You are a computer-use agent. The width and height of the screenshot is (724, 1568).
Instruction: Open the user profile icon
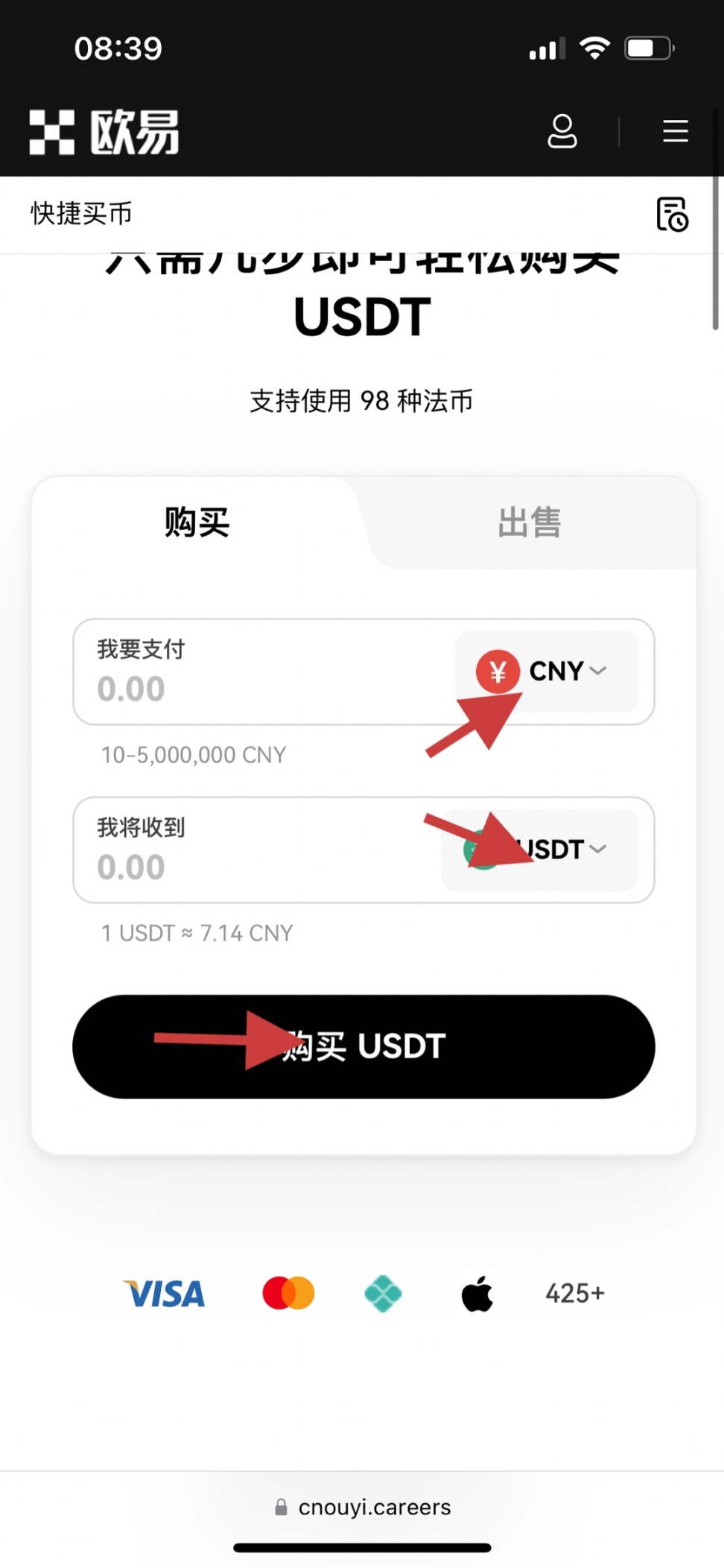(562, 132)
